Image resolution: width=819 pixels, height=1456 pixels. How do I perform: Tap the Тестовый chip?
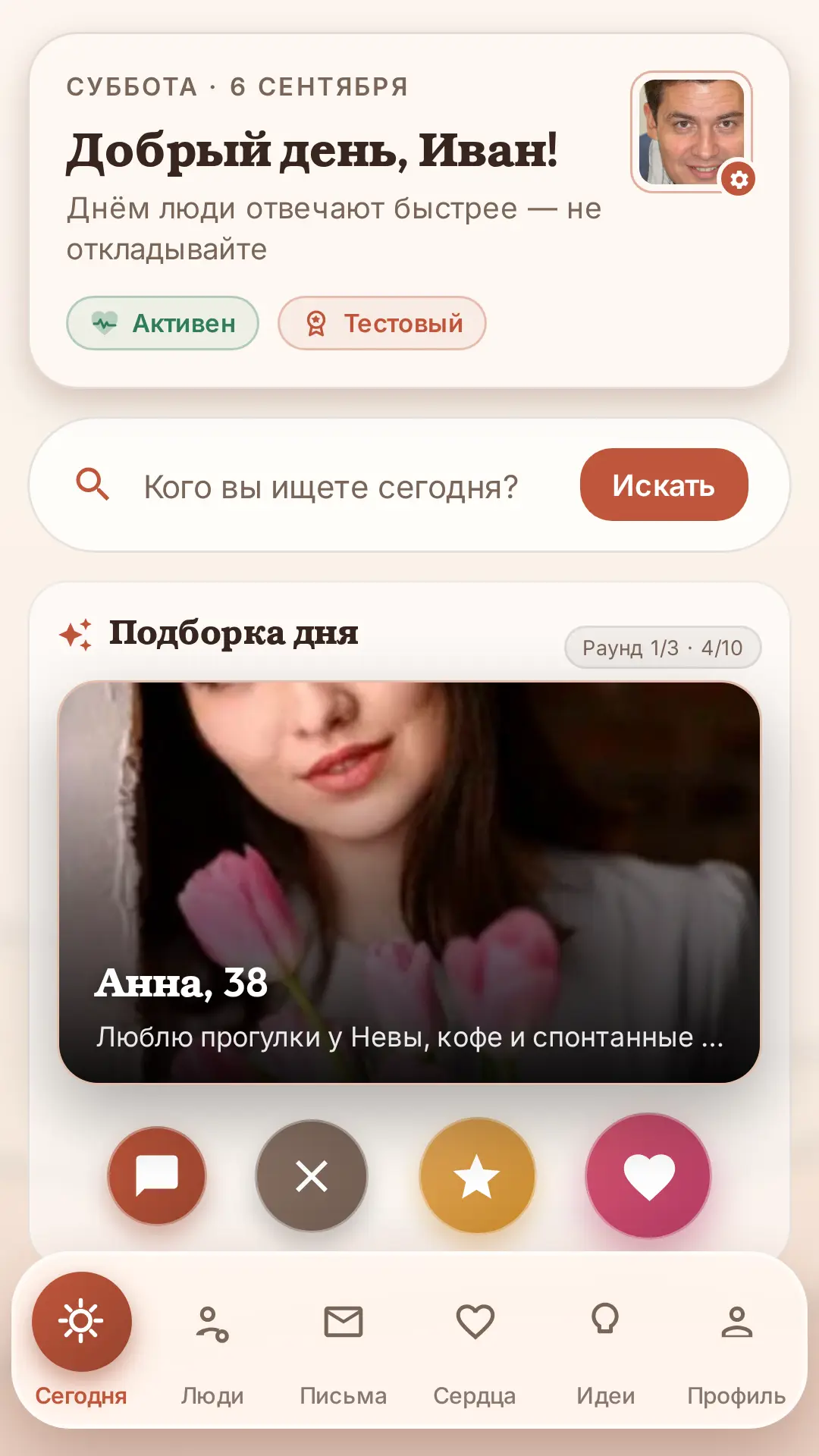click(382, 323)
